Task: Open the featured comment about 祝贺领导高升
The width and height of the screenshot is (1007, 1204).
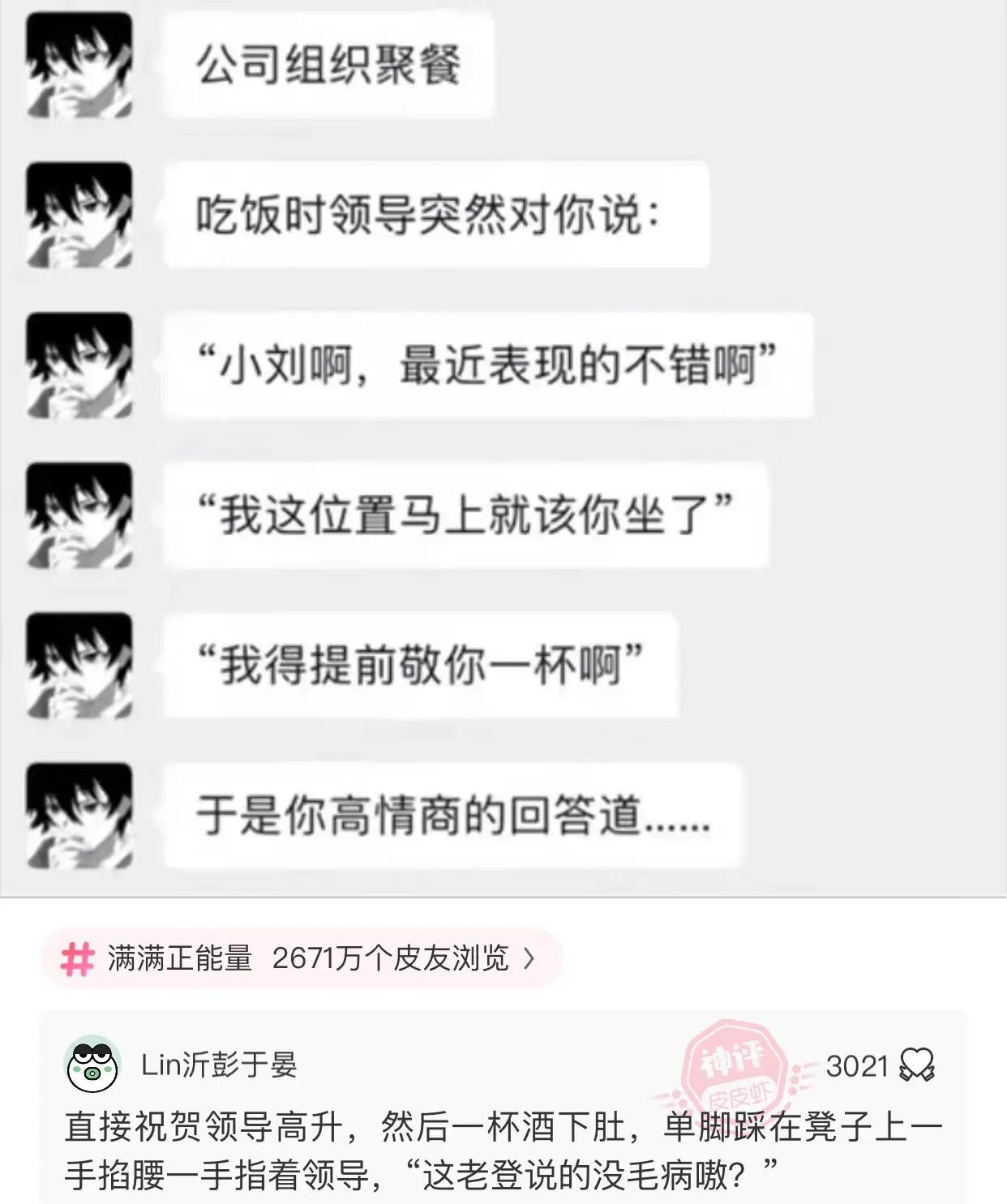Action: 503,1150
